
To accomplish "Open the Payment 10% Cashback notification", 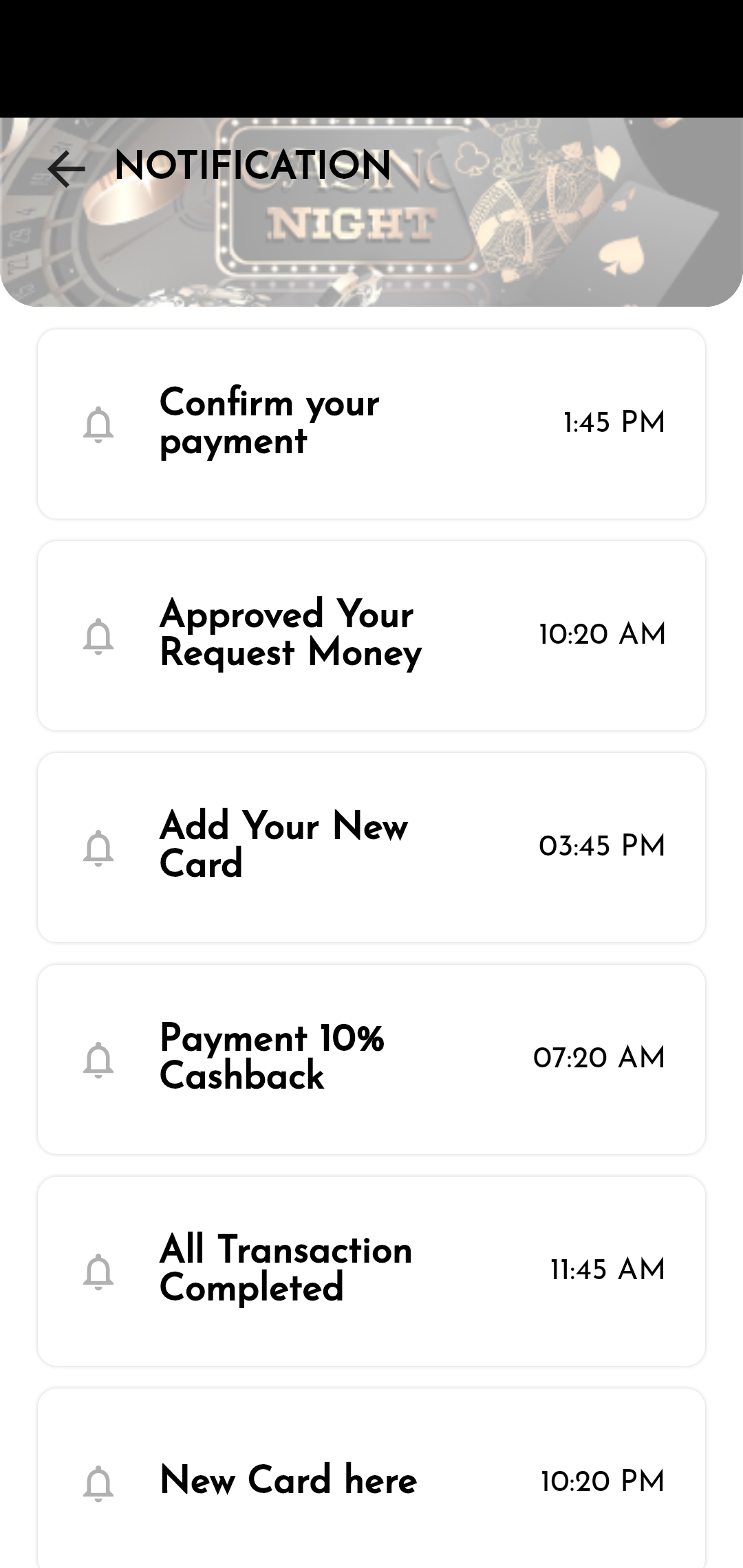I will 371,1059.
